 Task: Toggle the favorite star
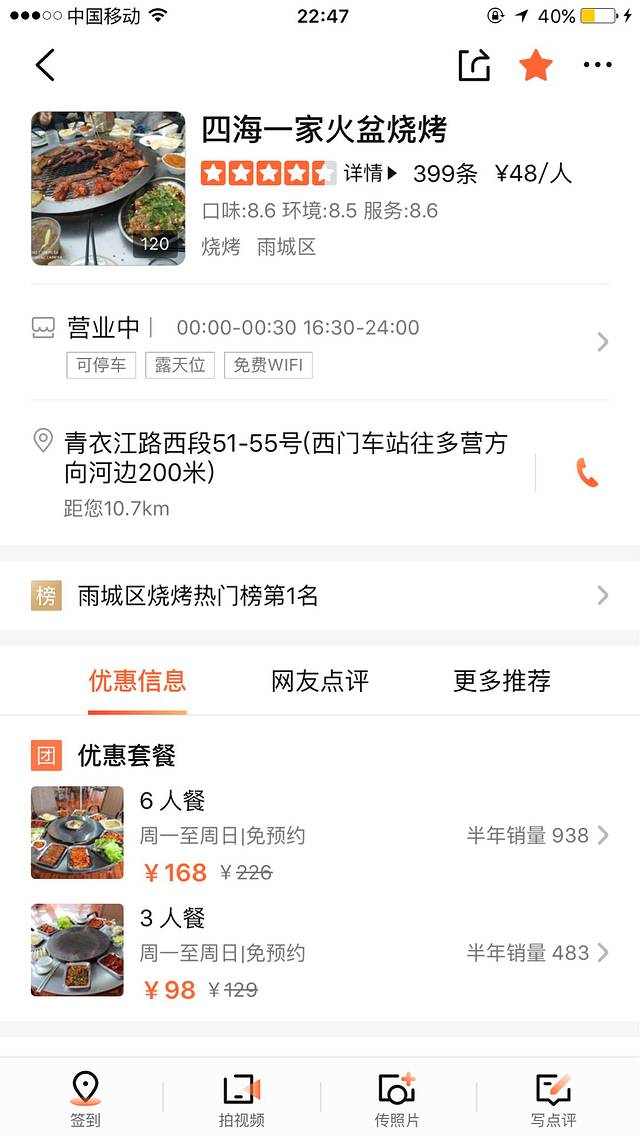(536, 66)
